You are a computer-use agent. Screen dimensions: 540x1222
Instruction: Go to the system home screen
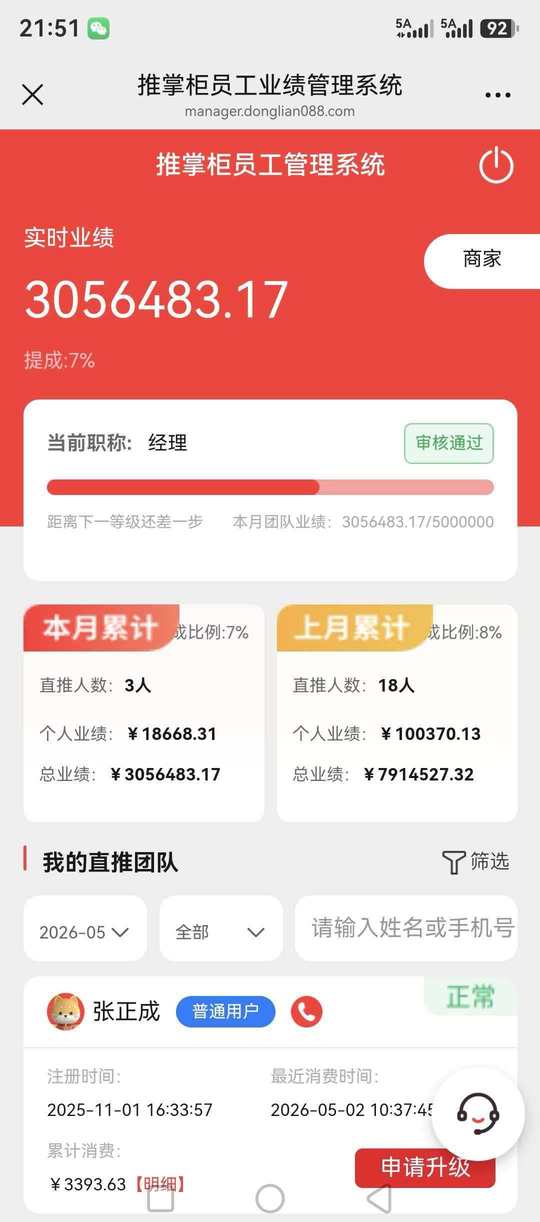(270, 1198)
